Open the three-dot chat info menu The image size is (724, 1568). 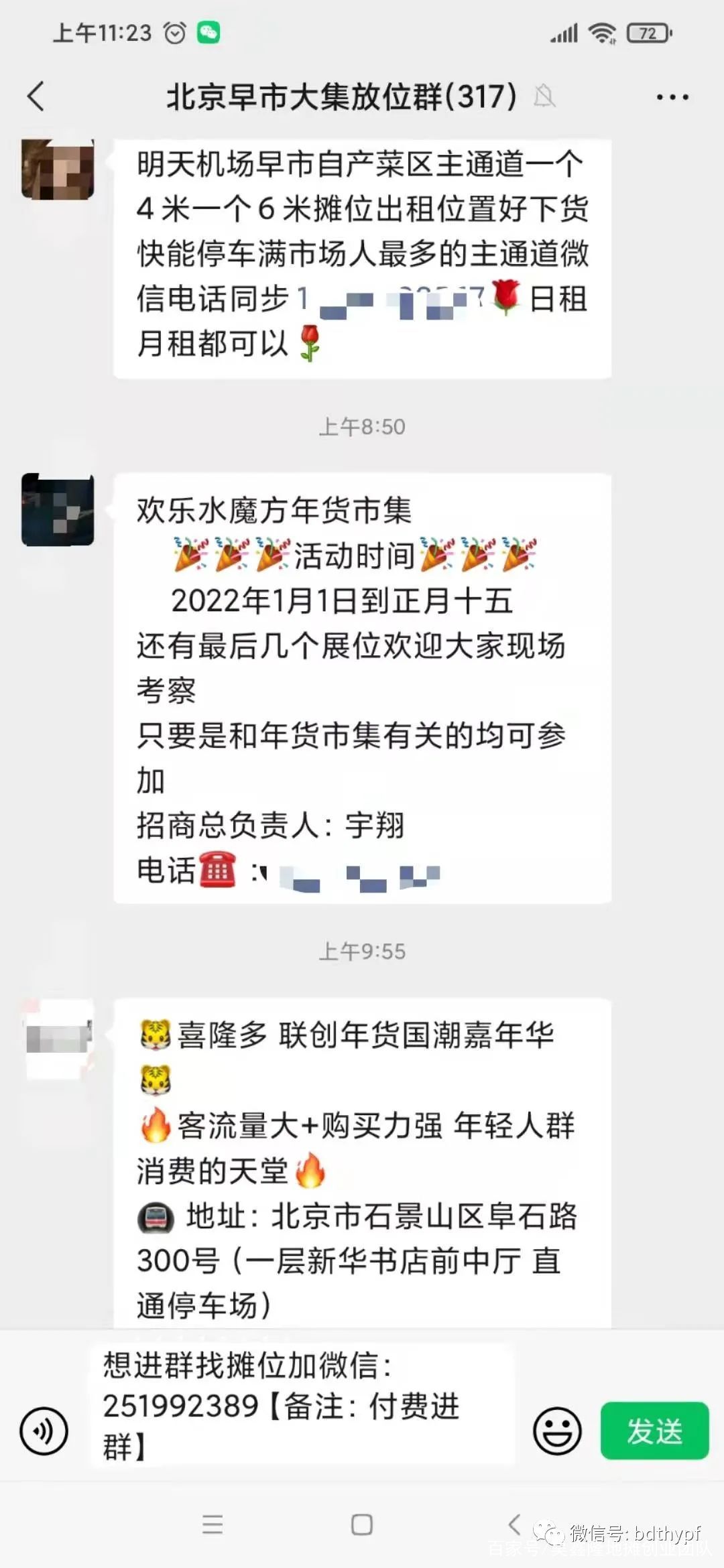pos(672,97)
